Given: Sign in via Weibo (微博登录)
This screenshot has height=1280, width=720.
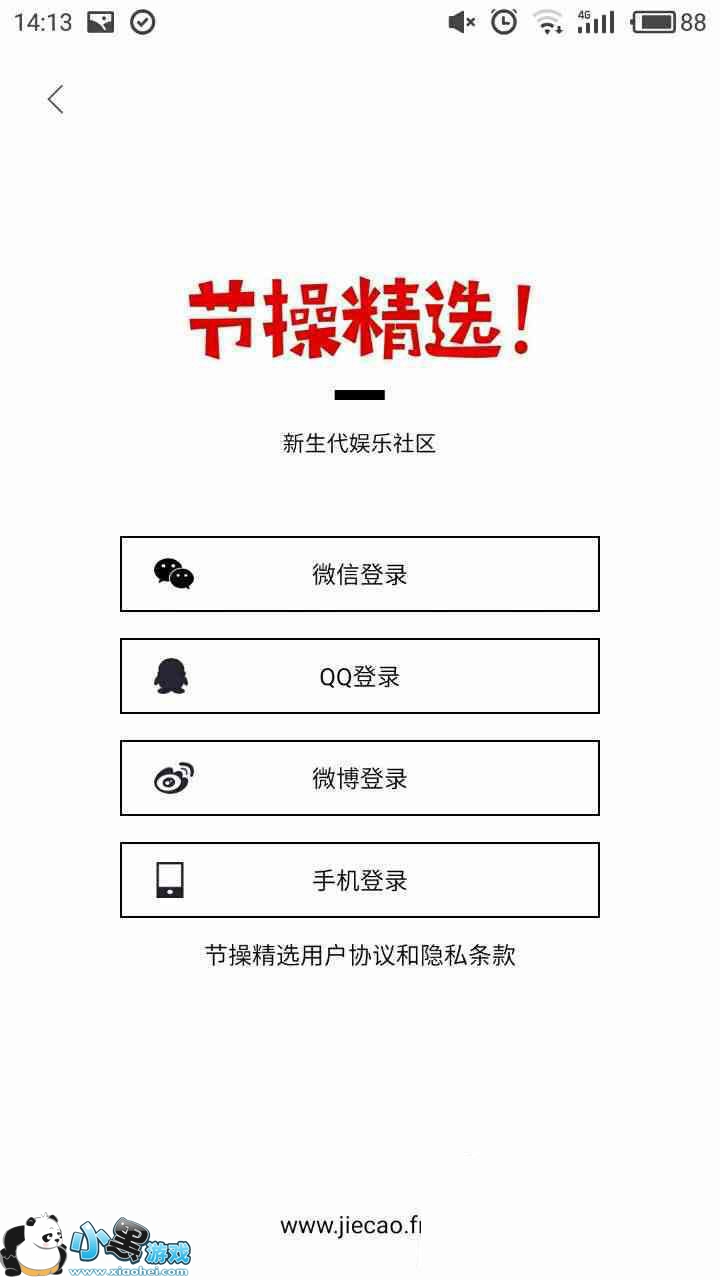Looking at the screenshot, I should [360, 778].
